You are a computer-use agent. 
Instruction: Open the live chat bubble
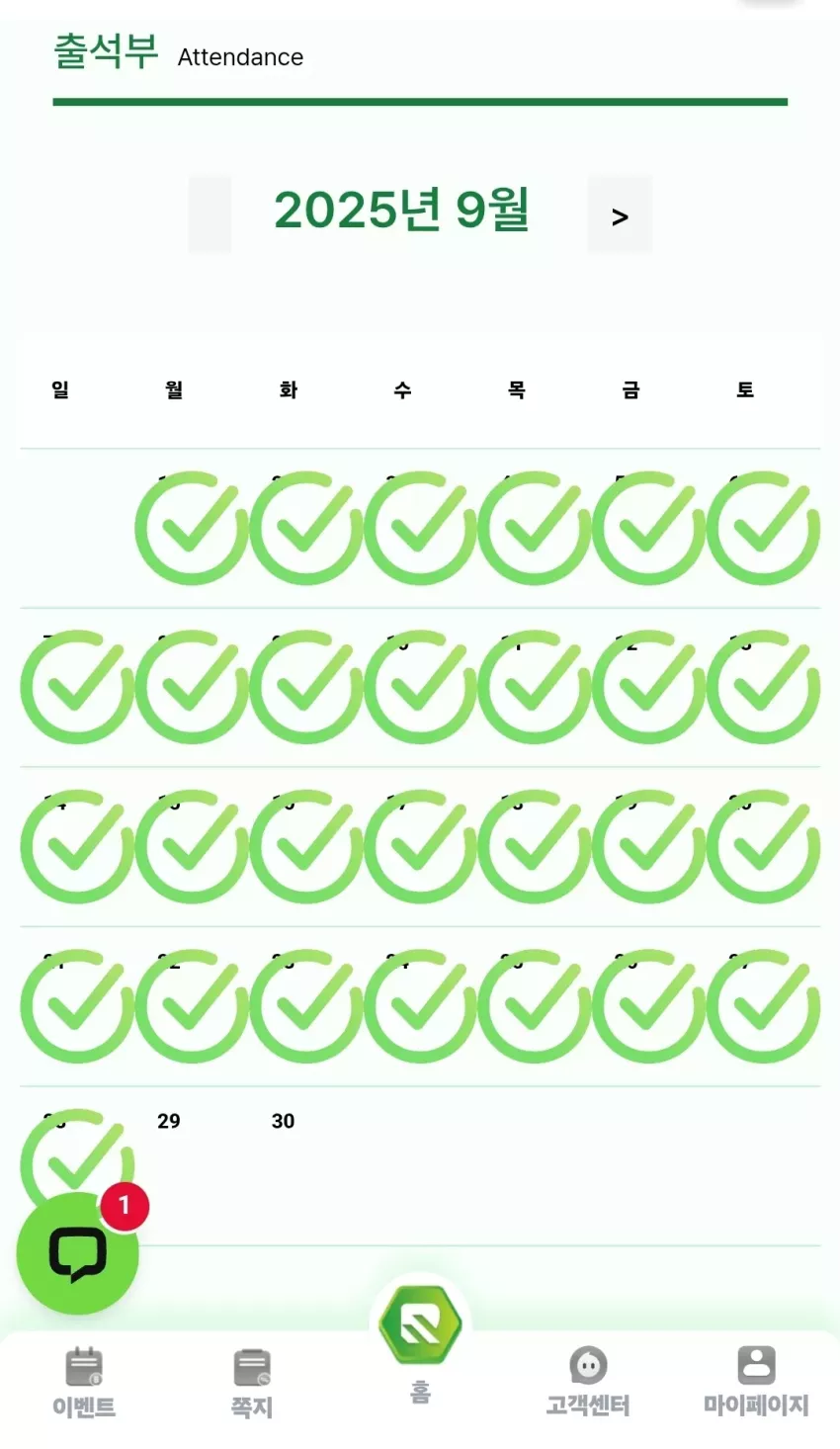pos(78,1253)
